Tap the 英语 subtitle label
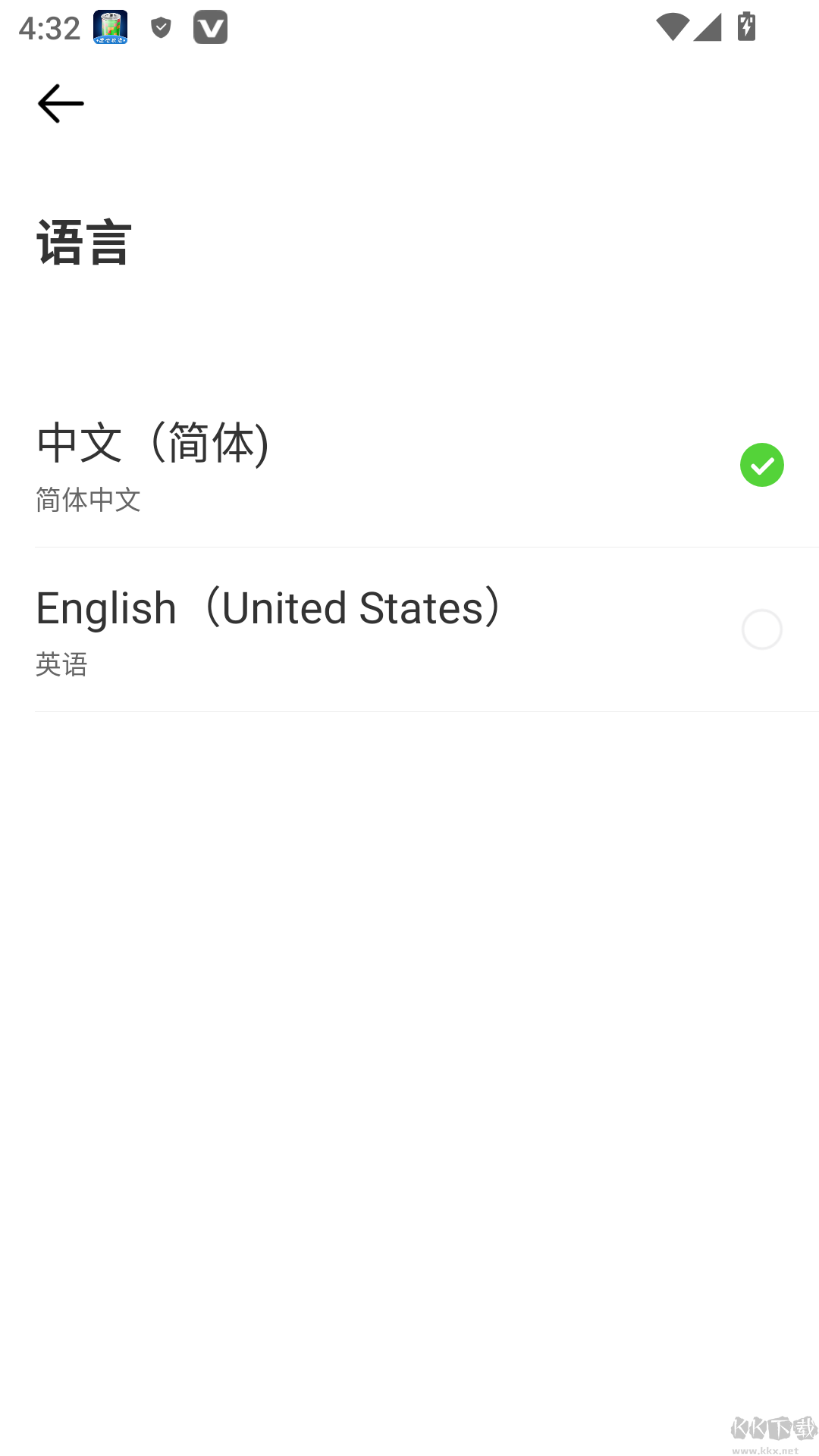Screen dimensions: 819x1456 click(x=61, y=665)
